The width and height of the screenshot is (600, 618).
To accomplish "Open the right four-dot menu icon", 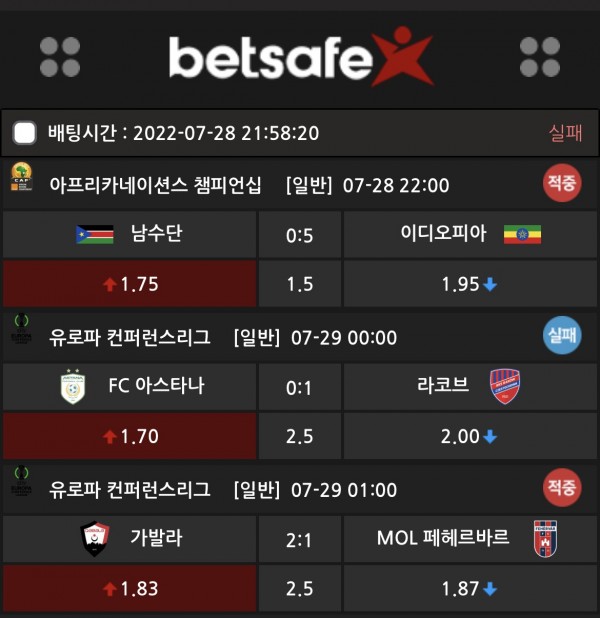I will coord(540,57).
